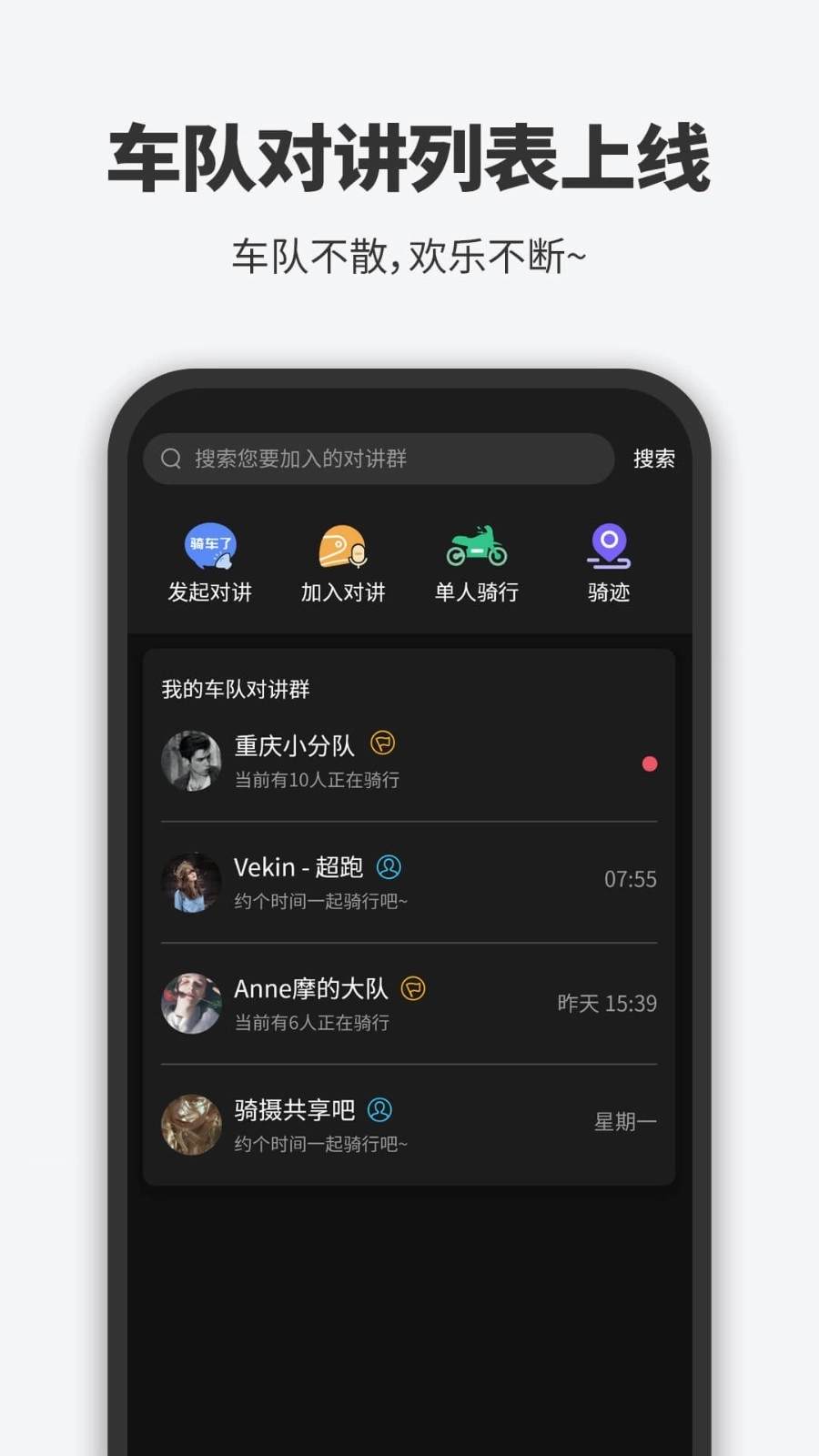Click 重庆小分队's avatar photo

[x=191, y=761]
